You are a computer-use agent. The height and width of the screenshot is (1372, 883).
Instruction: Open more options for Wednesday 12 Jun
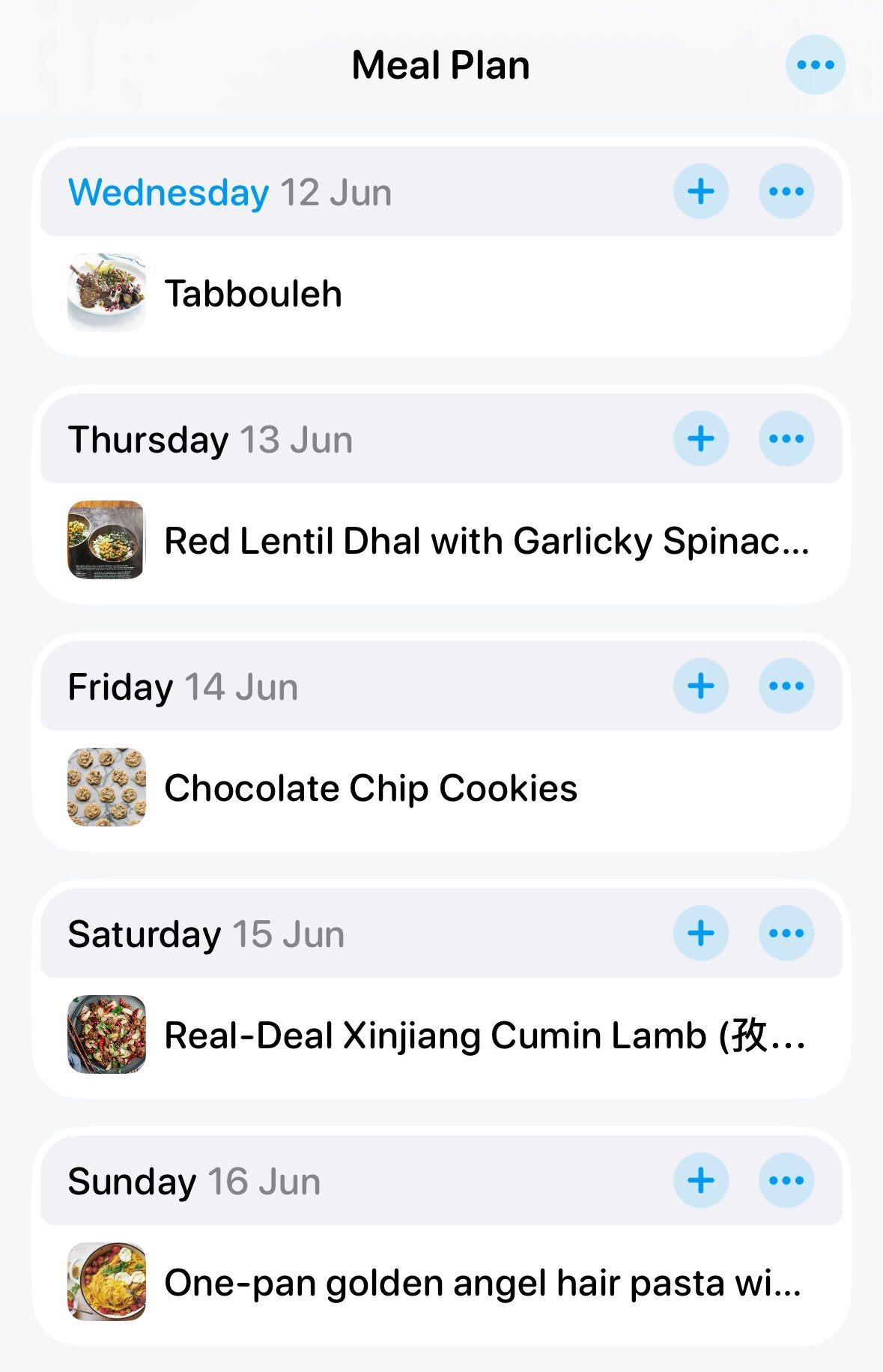pos(786,192)
